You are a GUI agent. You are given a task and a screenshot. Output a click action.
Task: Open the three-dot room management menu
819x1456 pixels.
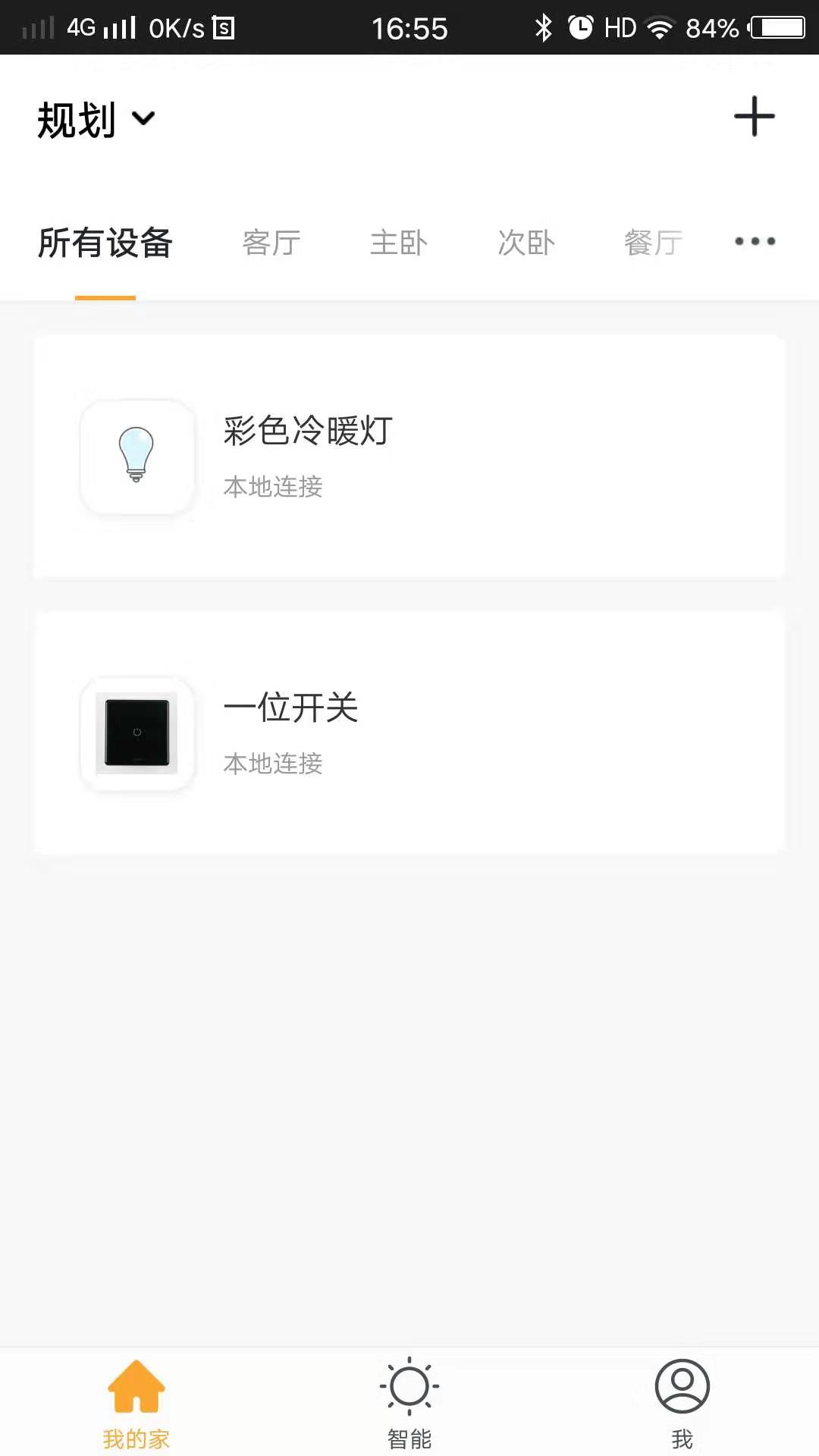pyautogui.click(x=755, y=242)
